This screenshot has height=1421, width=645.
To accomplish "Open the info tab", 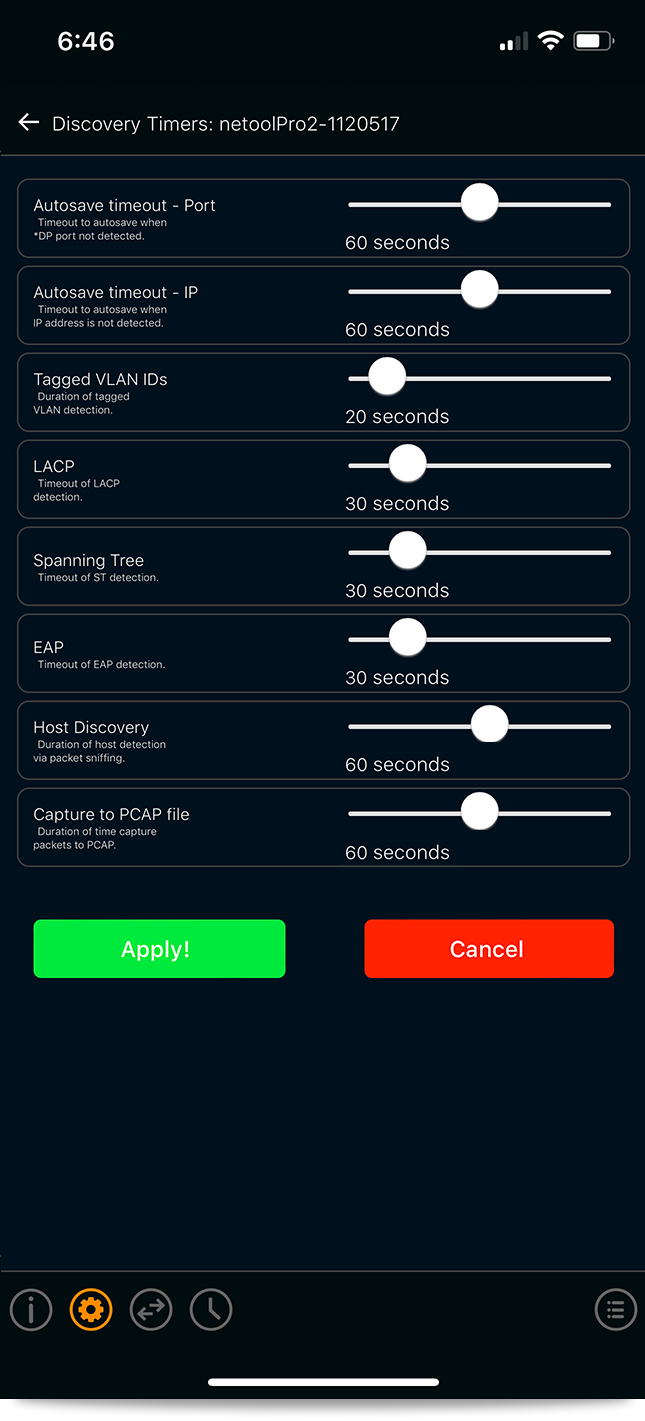I will 31,1309.
